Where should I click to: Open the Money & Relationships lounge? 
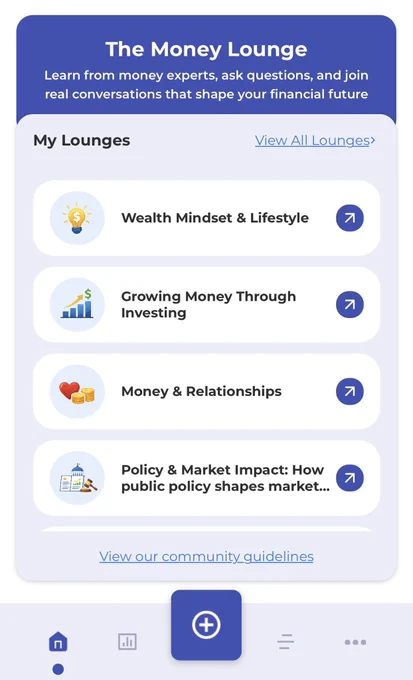click(206, 391)
